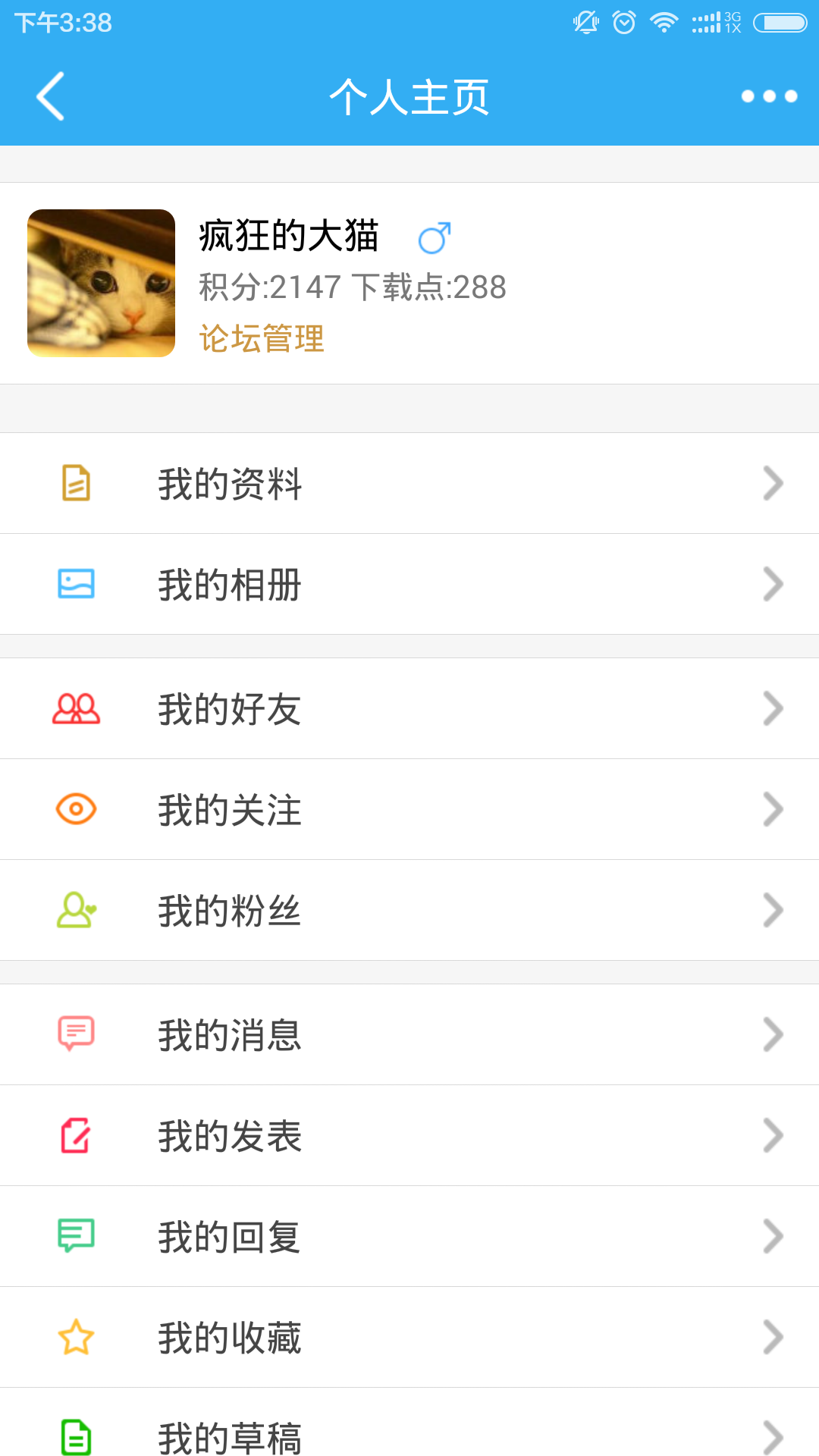View 我的发表 posts
This screenshot has width=819, height=1456.
coord(409,1136)
